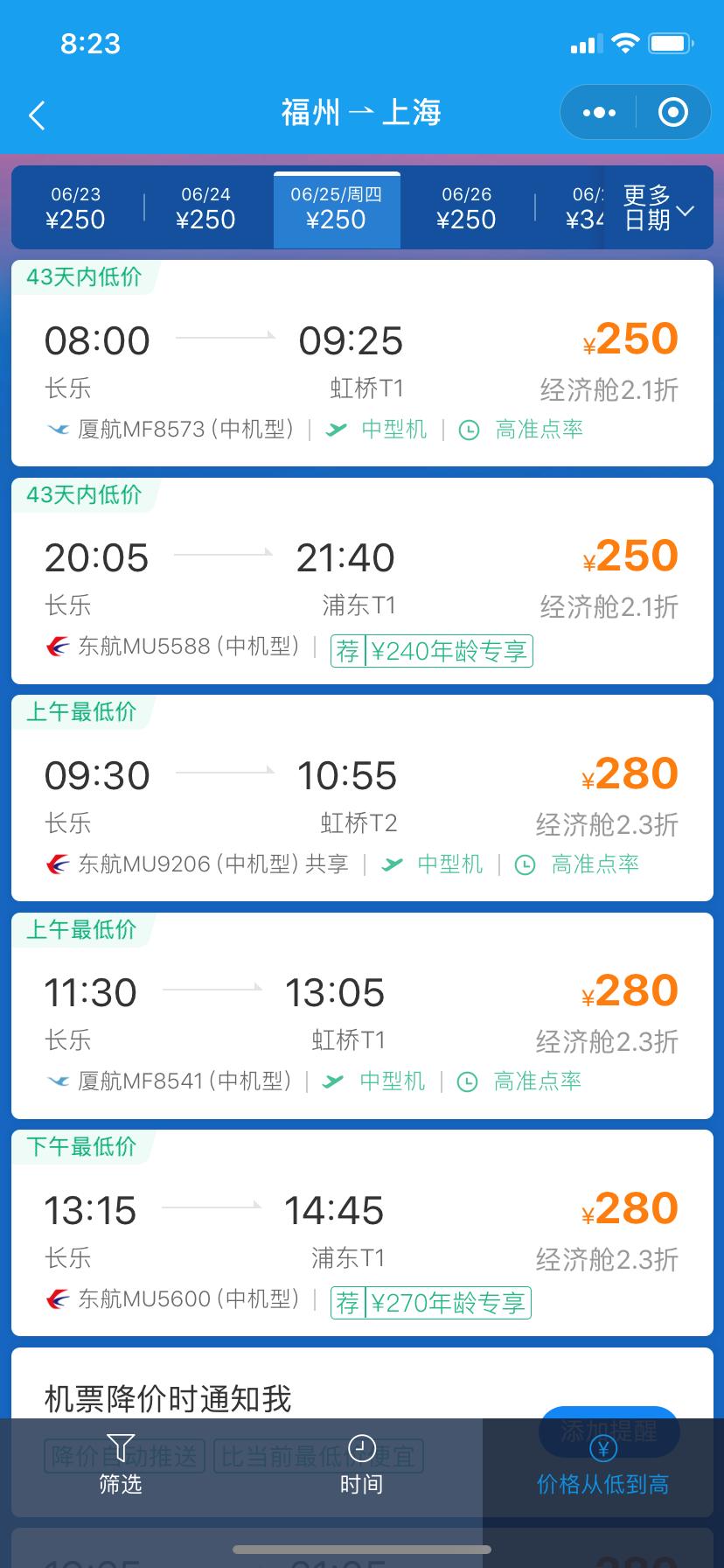This screenshot has height=1568, width=724.
Task: Expand 更多日期 to see more dates
Action: pyautogui.click(x=658, y=208)
